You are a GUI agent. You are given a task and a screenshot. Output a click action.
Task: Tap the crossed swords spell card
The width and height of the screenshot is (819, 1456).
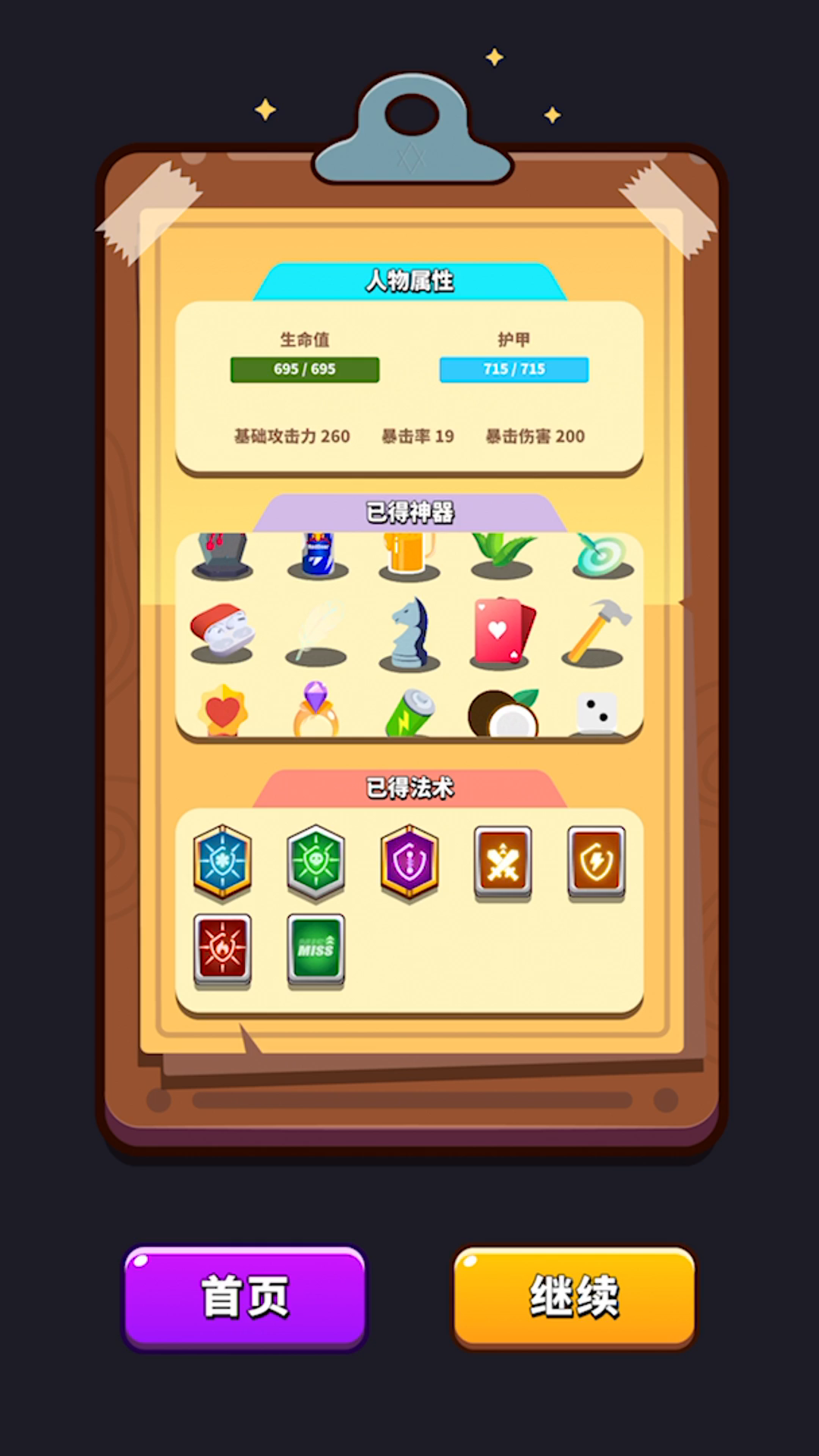click(x=503, y=863)
